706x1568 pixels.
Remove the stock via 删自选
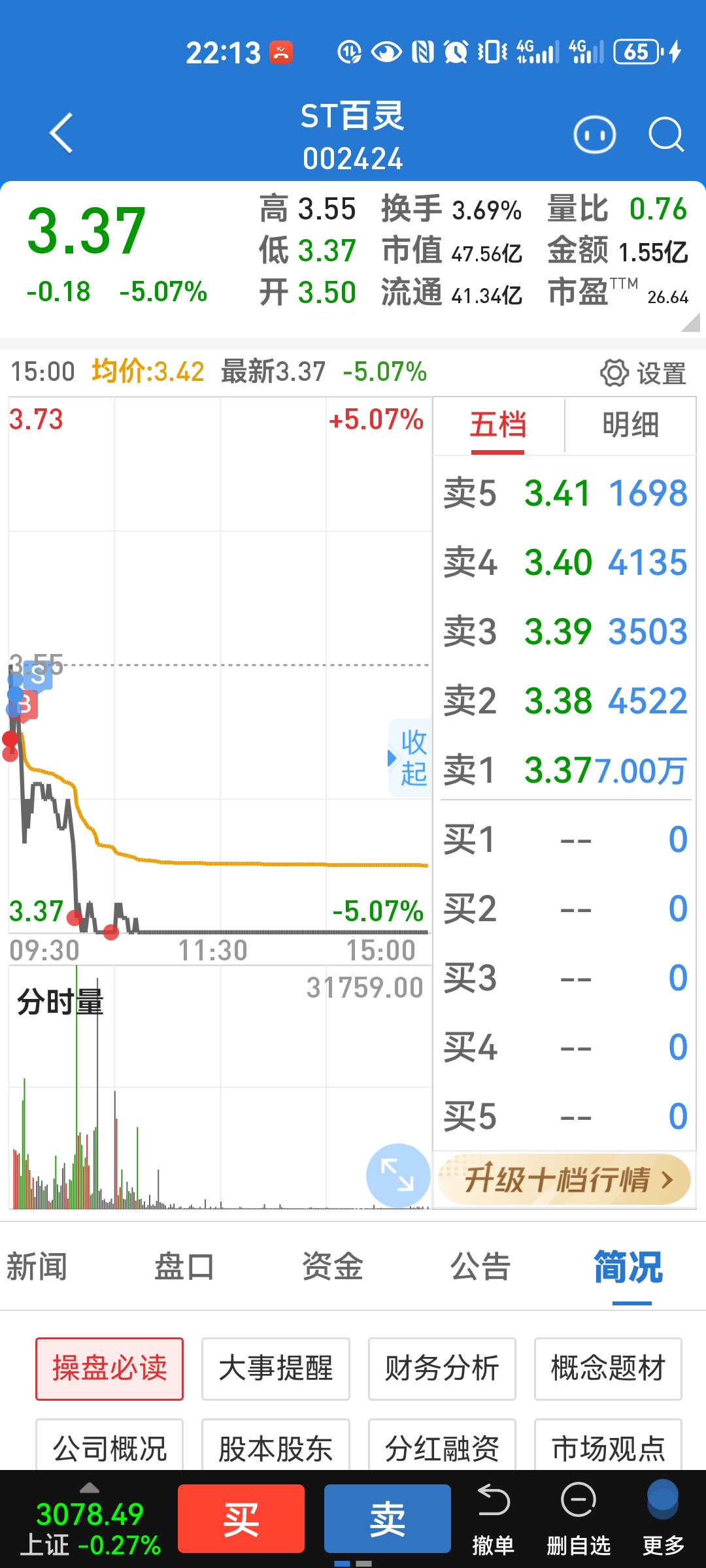point(579,1518)
